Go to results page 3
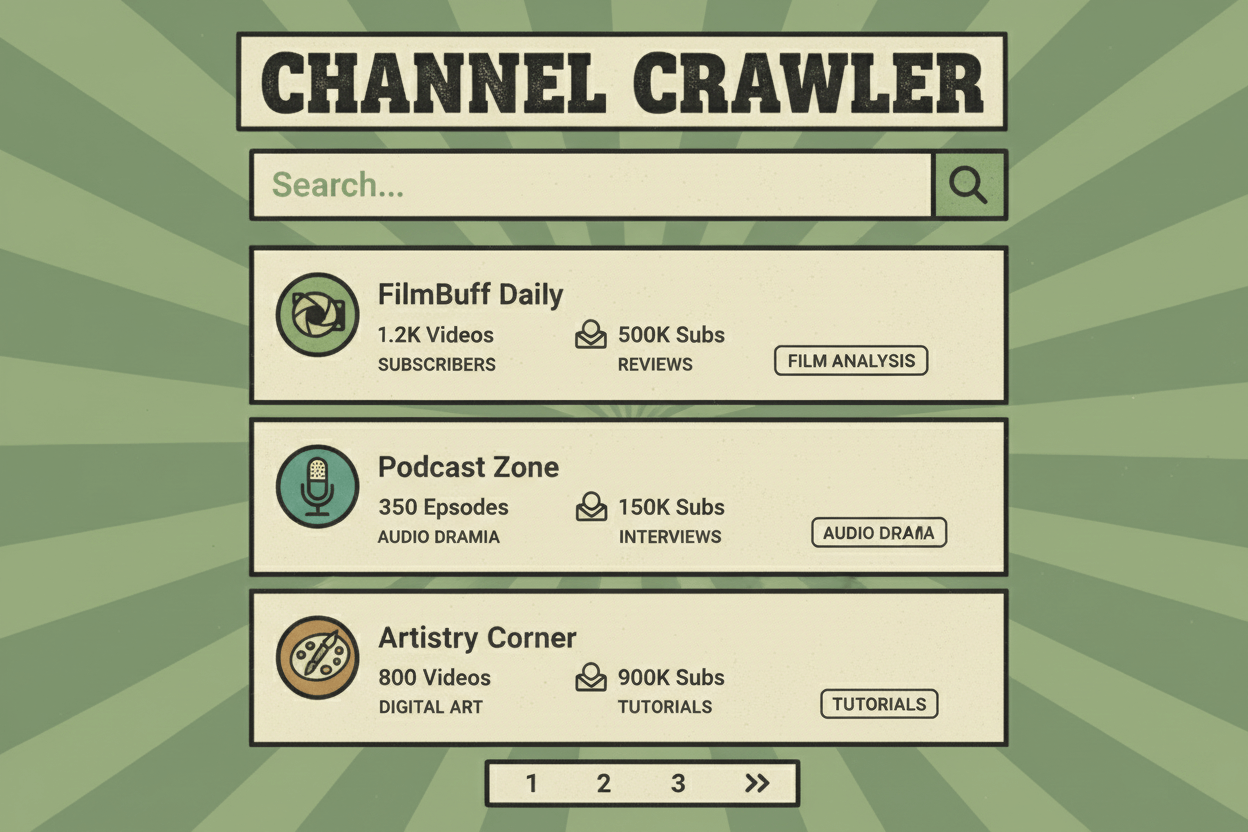Screen dimensions: 1248x832 click(678, 783)
